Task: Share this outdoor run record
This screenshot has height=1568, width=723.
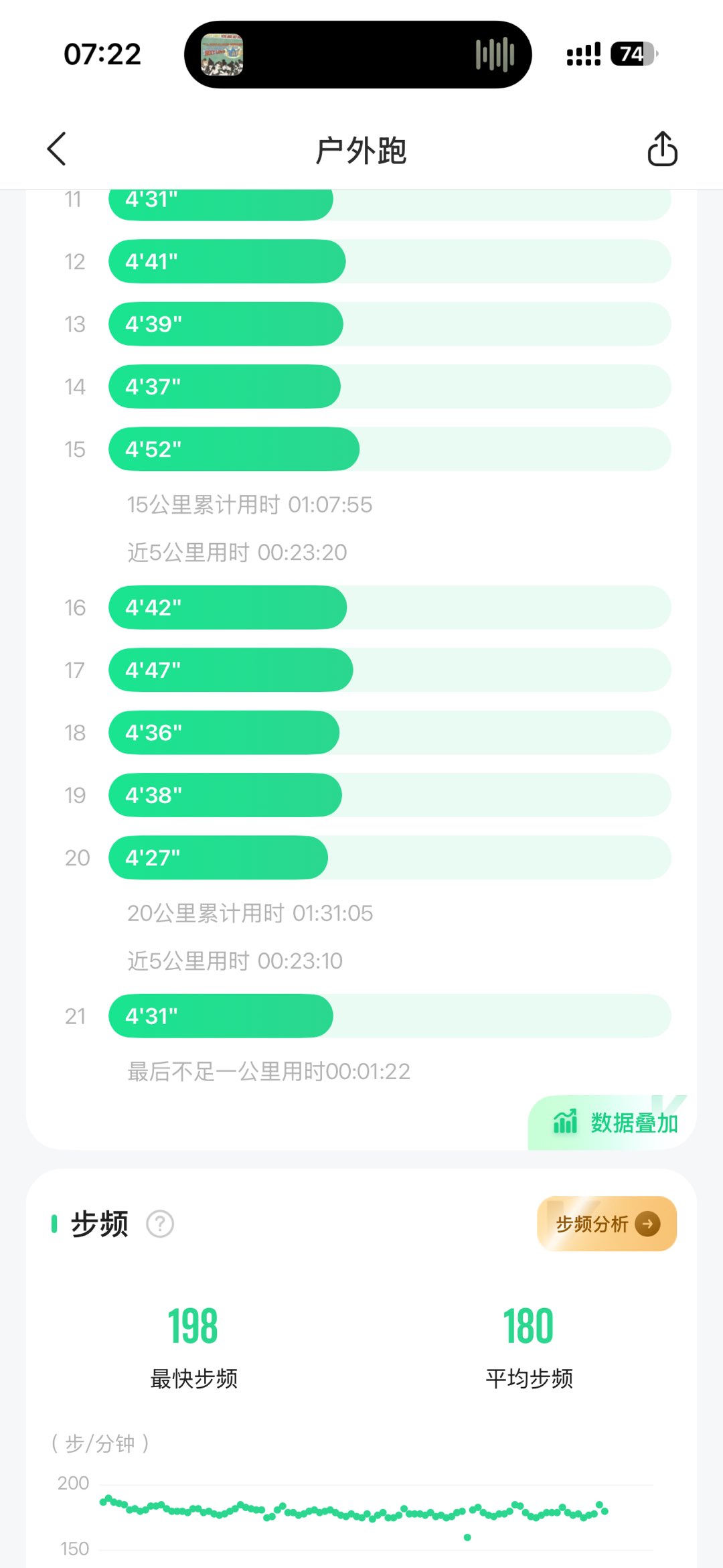Action: 662,149
